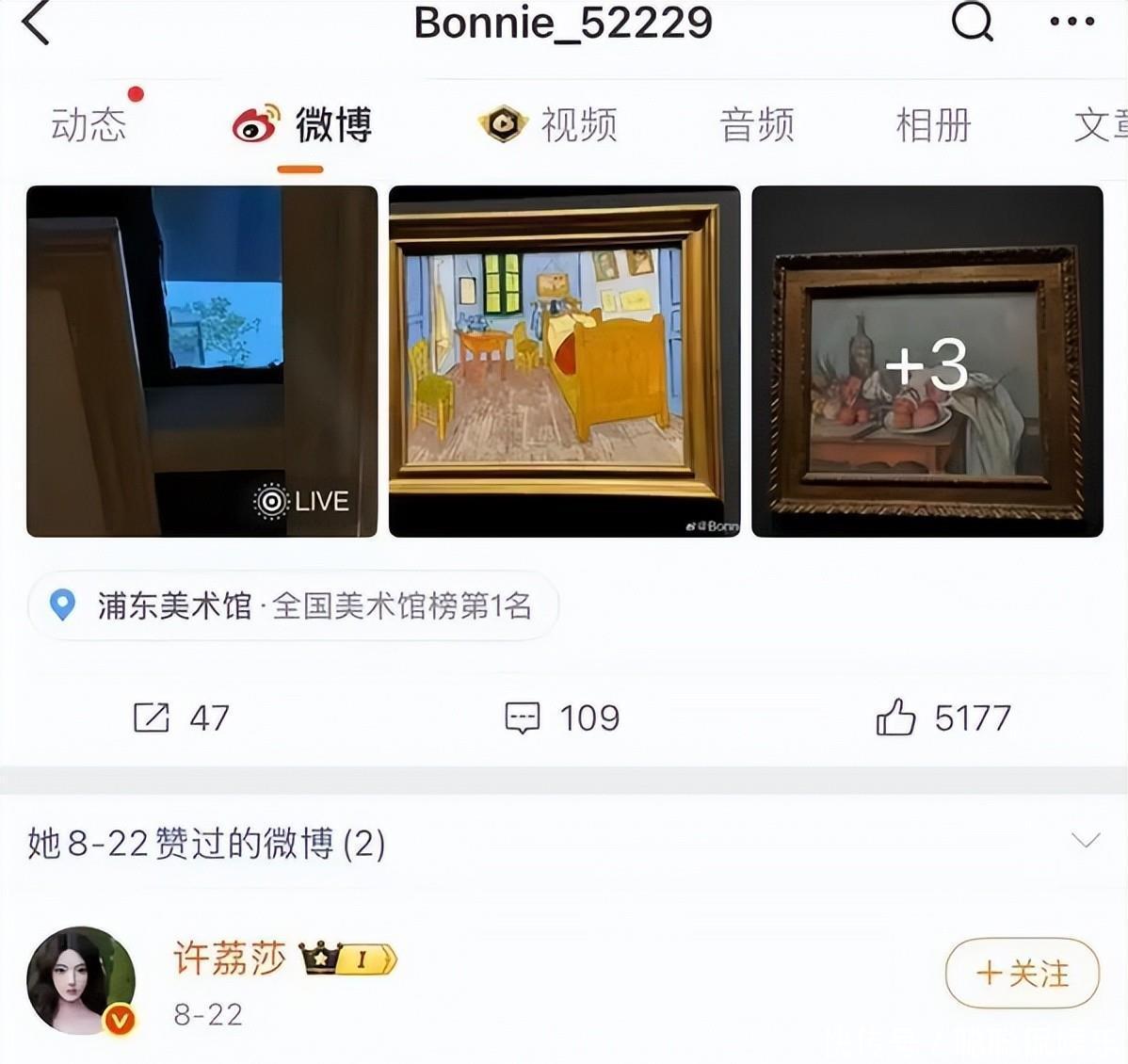Repost the post with 47 shares
The image size is (1128, 1064).
pos(181,718)
